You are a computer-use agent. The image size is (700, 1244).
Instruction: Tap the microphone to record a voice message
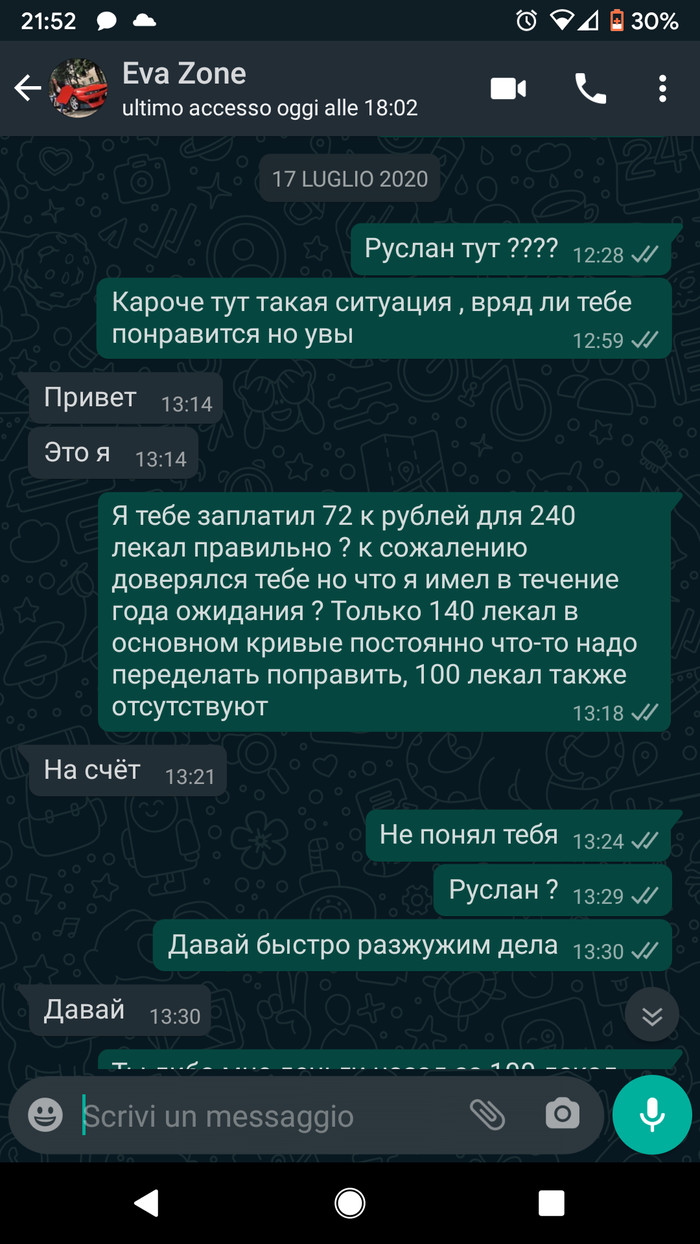click(652, 1115)
